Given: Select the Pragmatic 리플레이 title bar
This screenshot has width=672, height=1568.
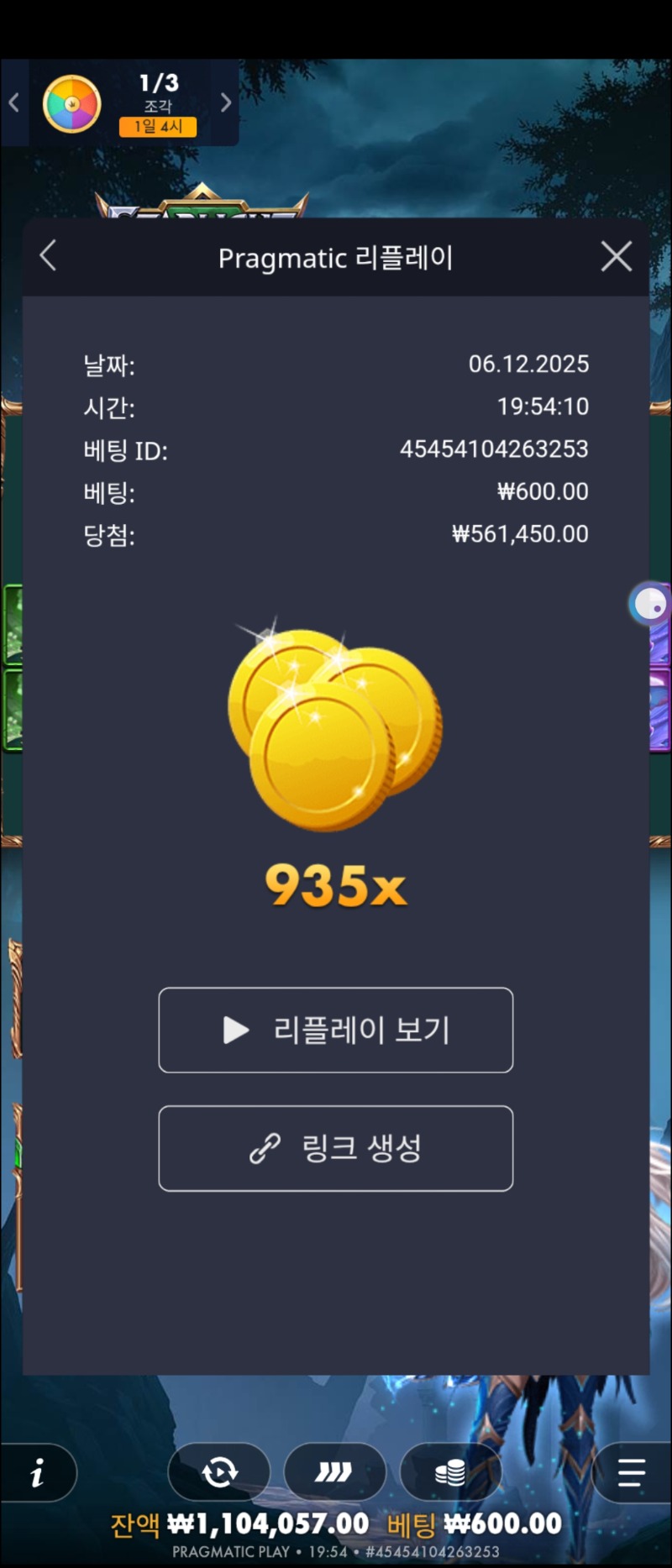Looking at the screenshot, I should [336, 257].
